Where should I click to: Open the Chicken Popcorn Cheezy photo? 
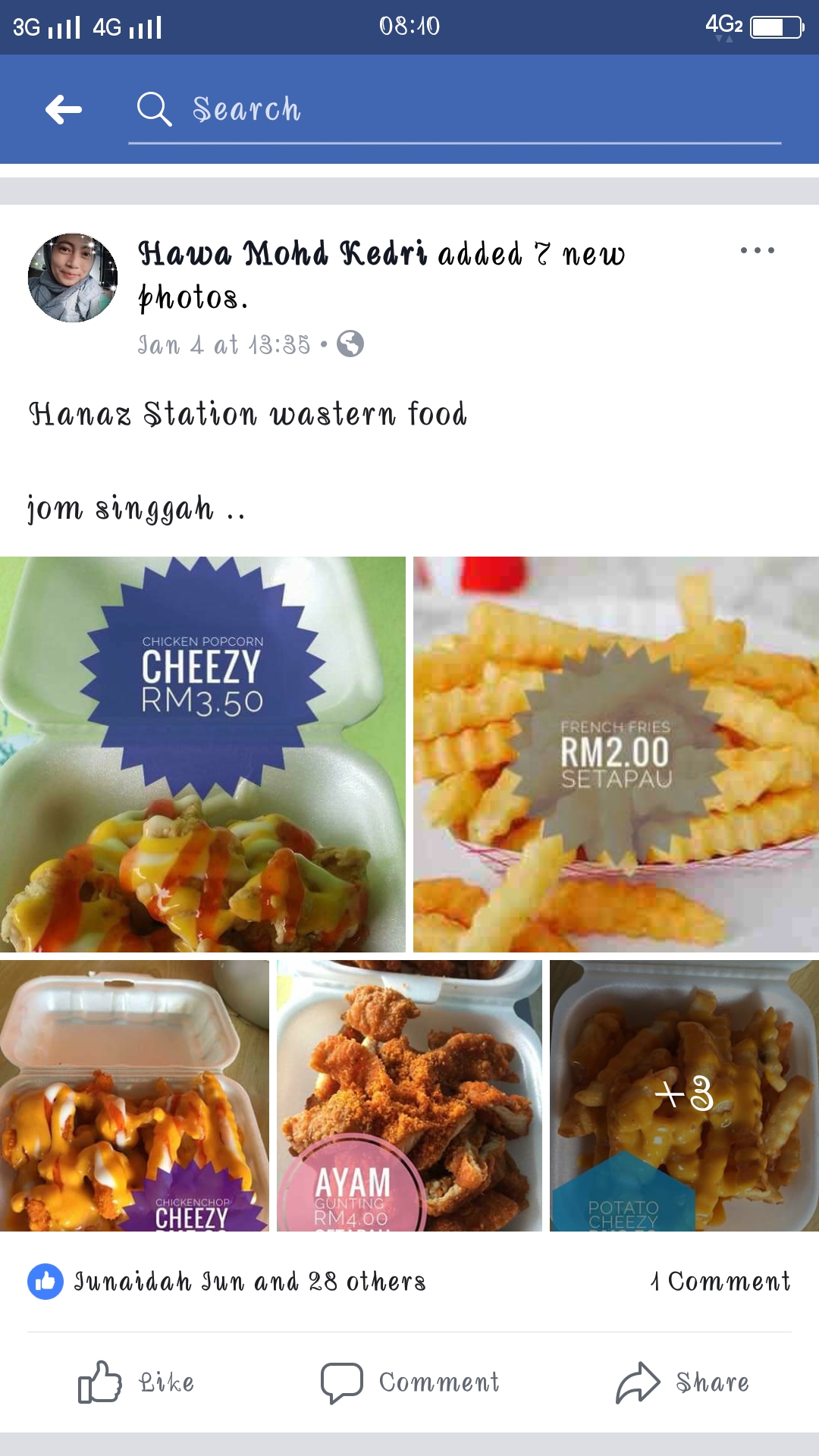point(202,755)
